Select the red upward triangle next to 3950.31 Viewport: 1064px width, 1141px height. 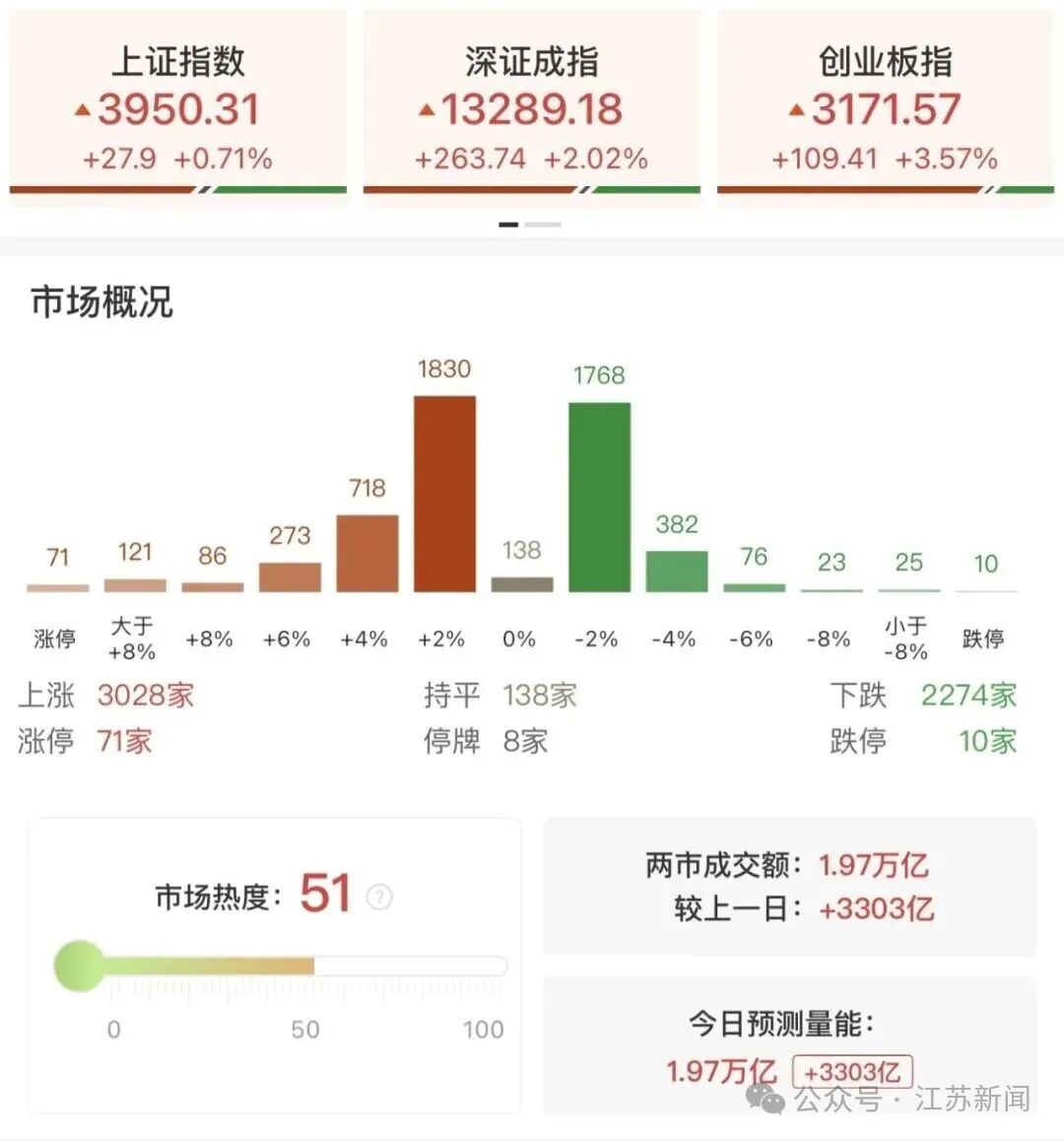[x=86, y=108]
